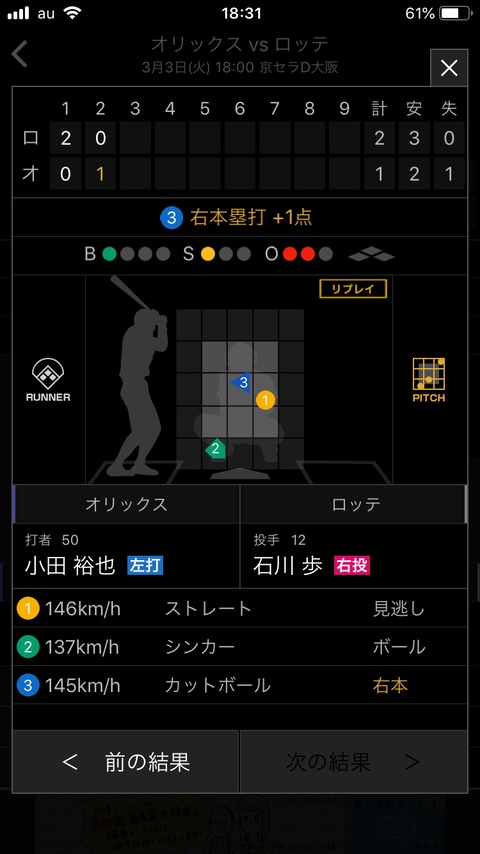Play the リプレイ replay
This screenshot has width=480, height=854.
353,289
